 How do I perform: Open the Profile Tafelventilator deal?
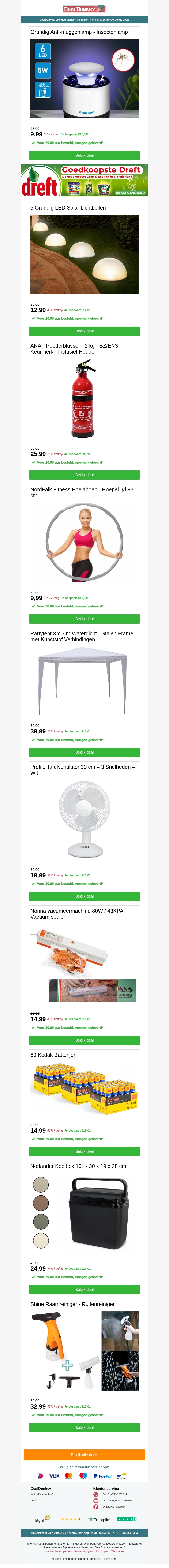[x=84, y=896]
